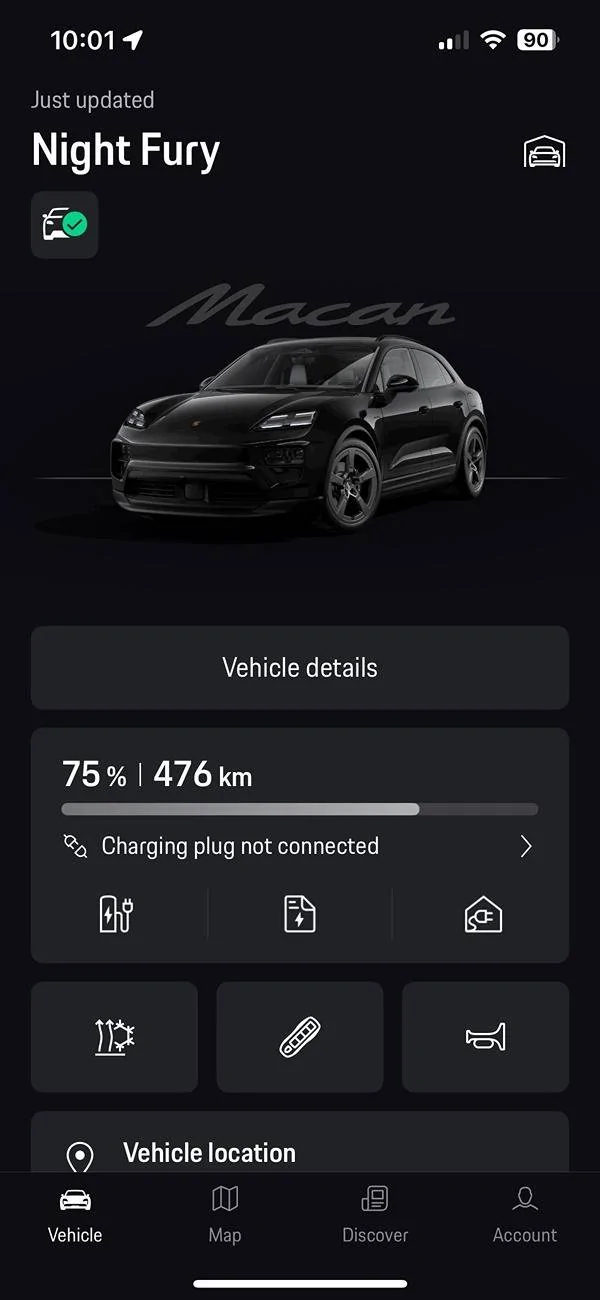Open the home charging icon

(483, 914)
